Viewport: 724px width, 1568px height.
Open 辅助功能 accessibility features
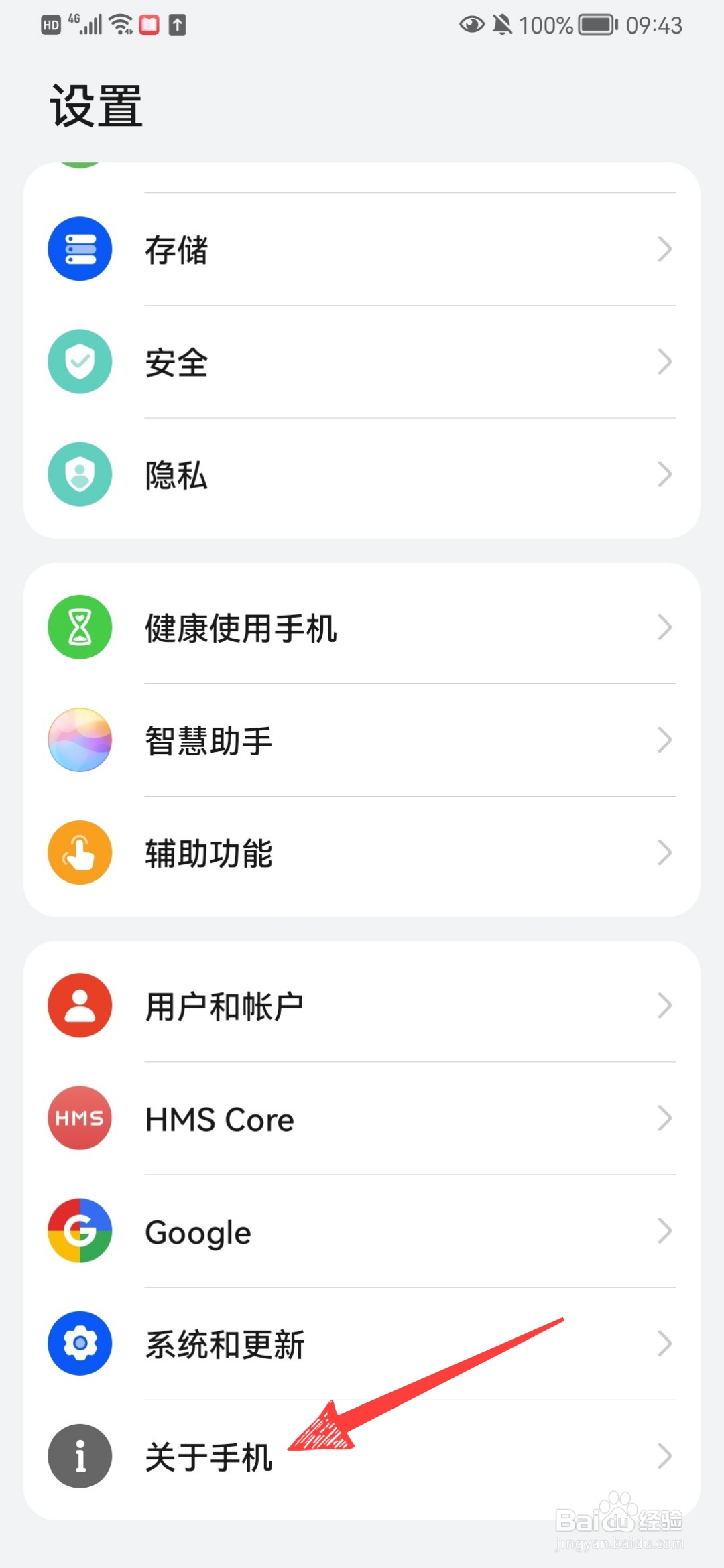(362, 852)
